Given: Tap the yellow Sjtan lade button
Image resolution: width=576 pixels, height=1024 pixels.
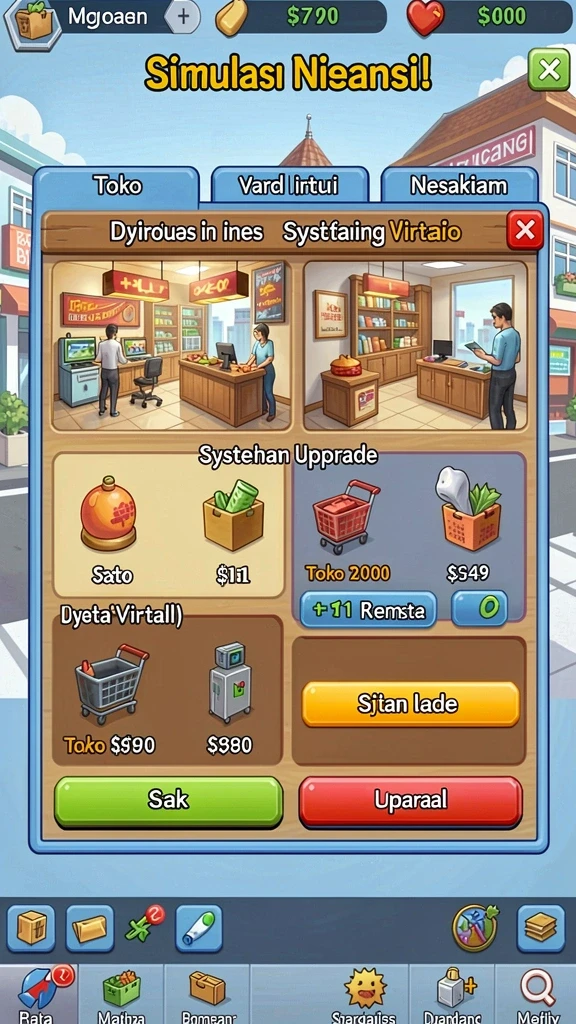Looking at the screenshot, I should (x=411, y=704).
